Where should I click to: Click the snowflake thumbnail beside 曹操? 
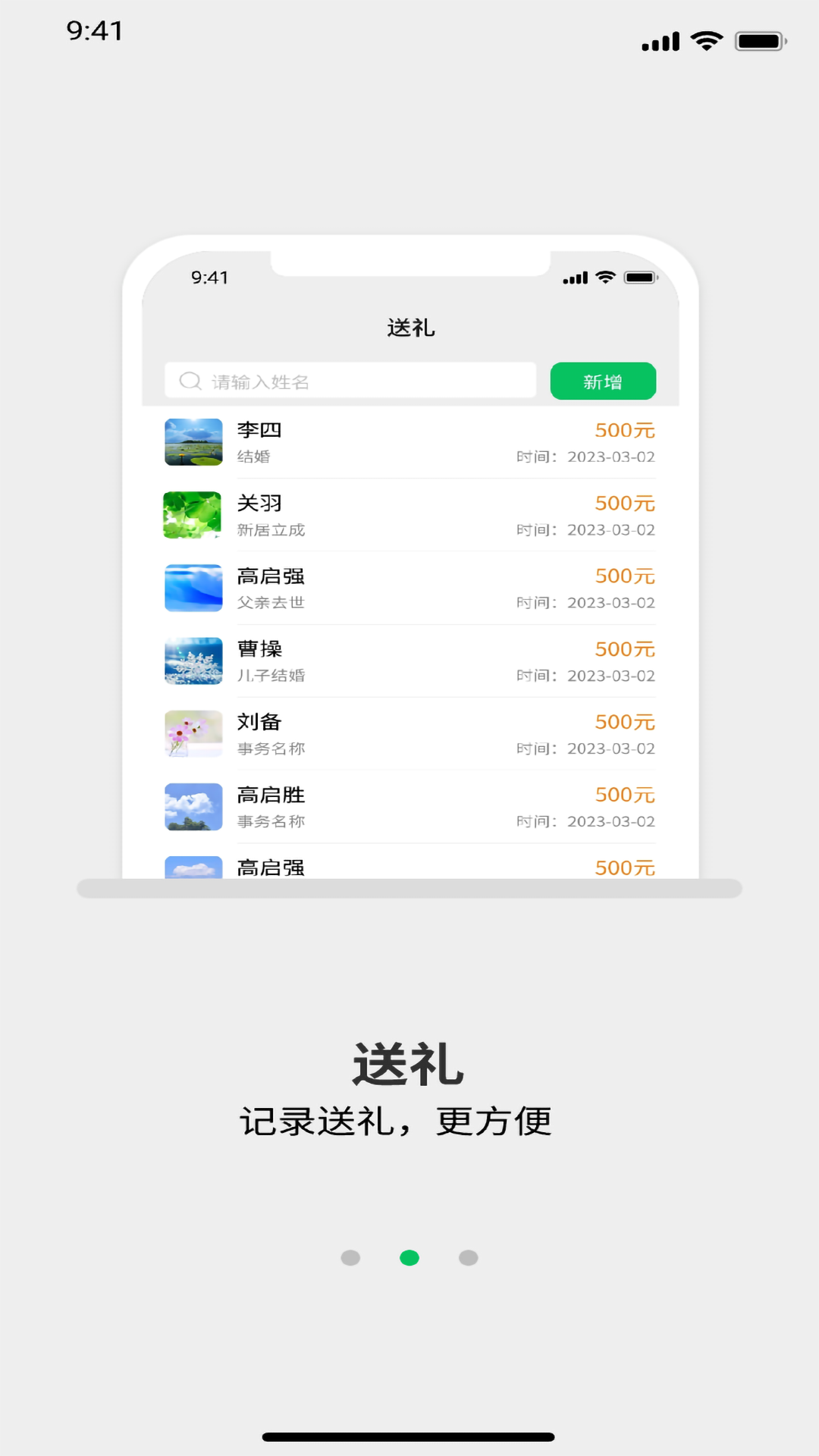[x=193, y=661]
